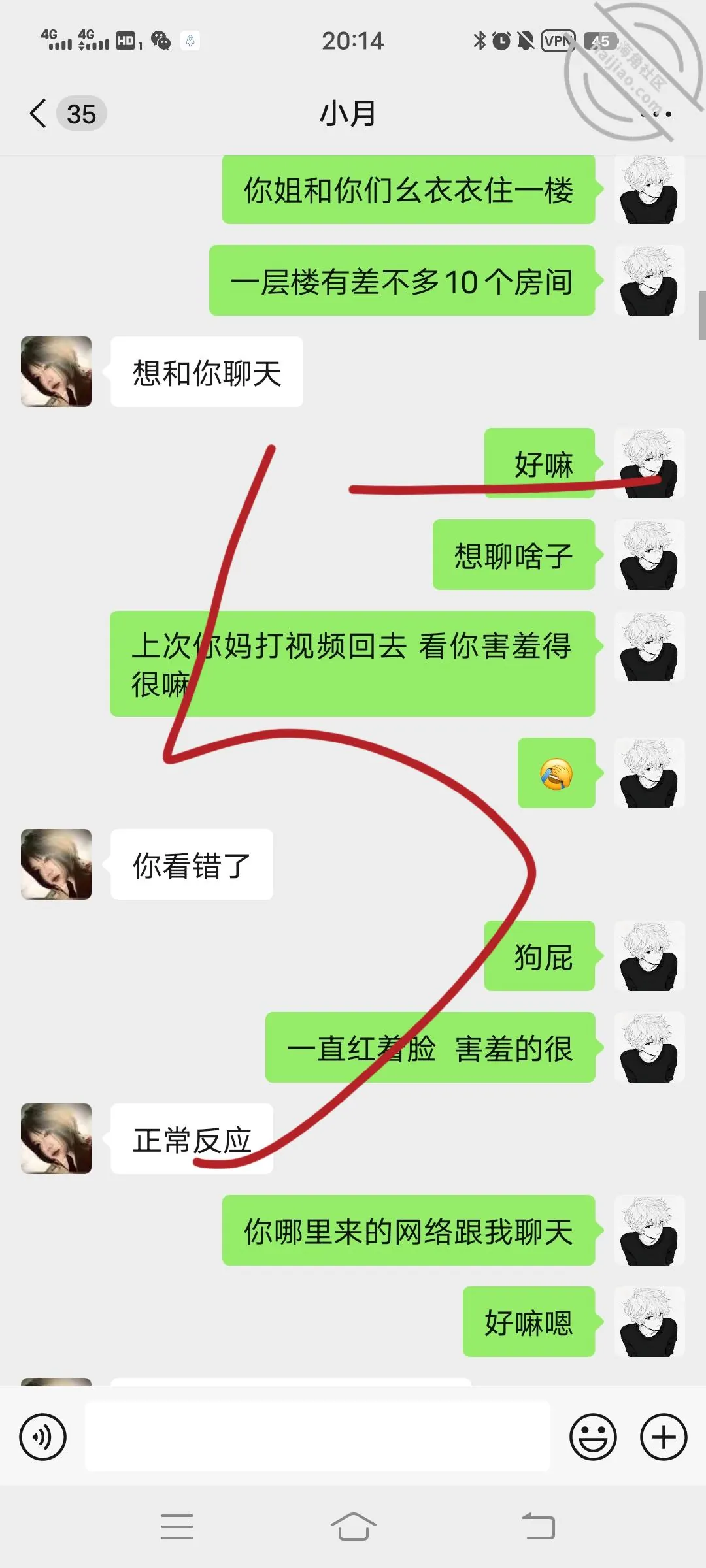The height and width of the screenshot is (1568, 706).
Task: Open 小月's avatar beside 想和你聊天
Action: tap(56, 372)
